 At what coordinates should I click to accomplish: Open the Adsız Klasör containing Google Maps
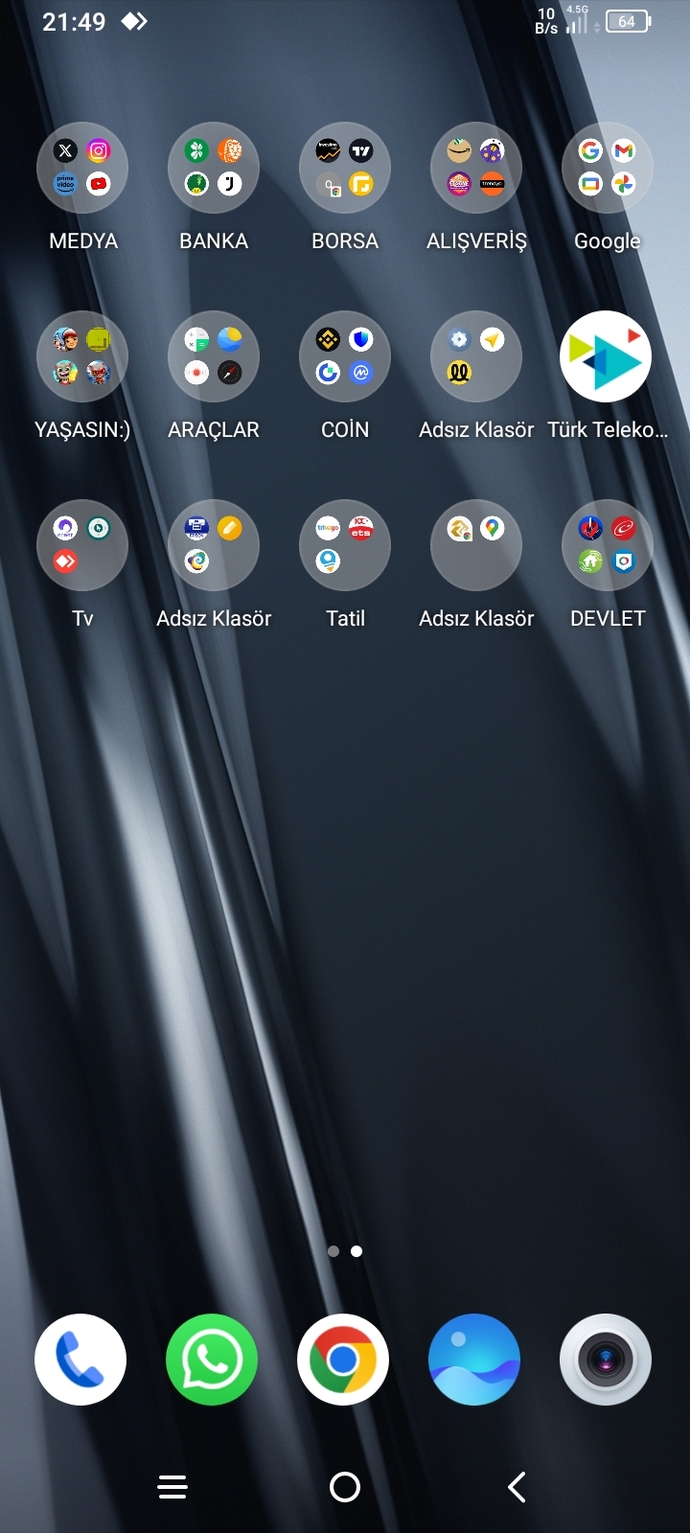[x=476, y=546]
